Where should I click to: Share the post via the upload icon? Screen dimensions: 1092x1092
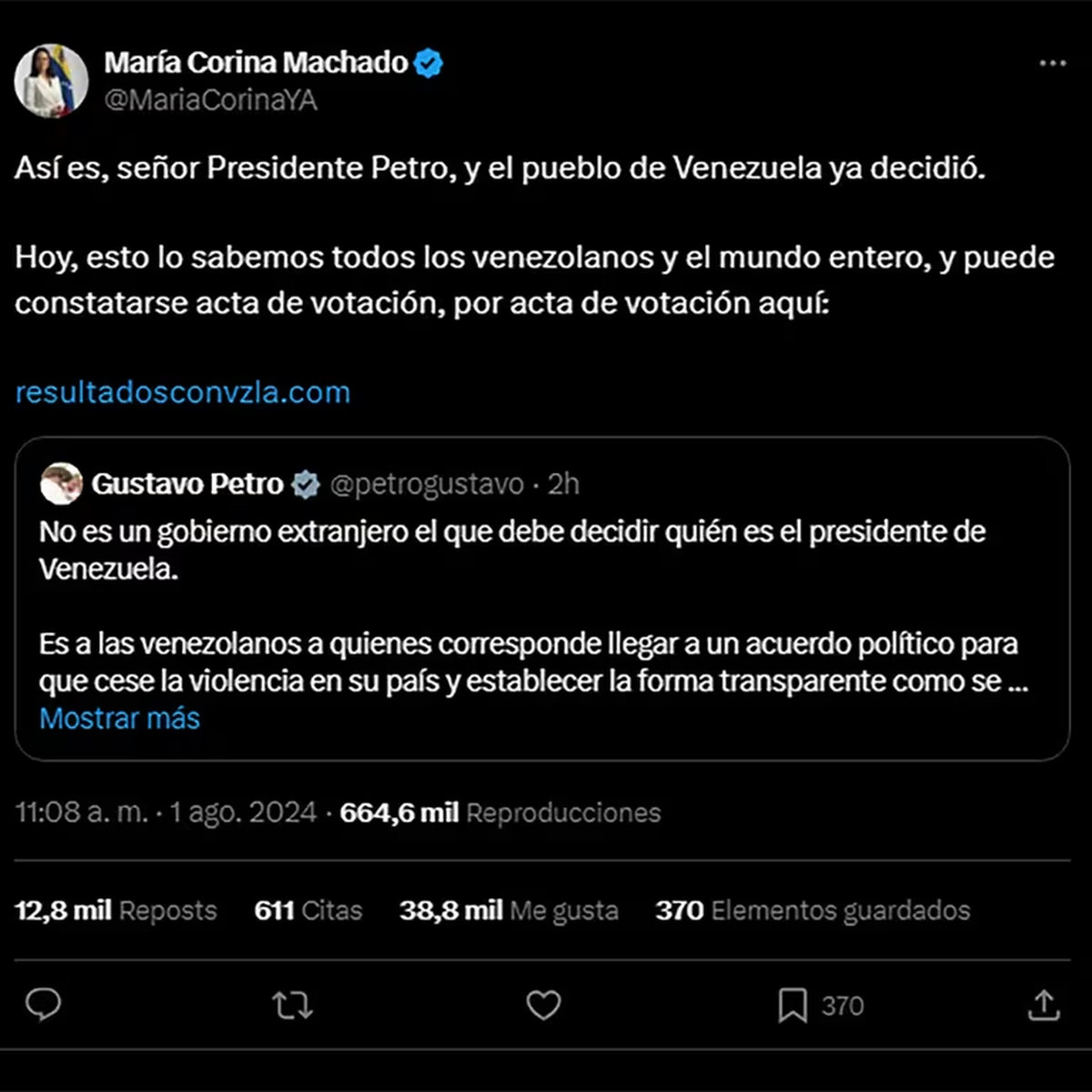1044,1005
